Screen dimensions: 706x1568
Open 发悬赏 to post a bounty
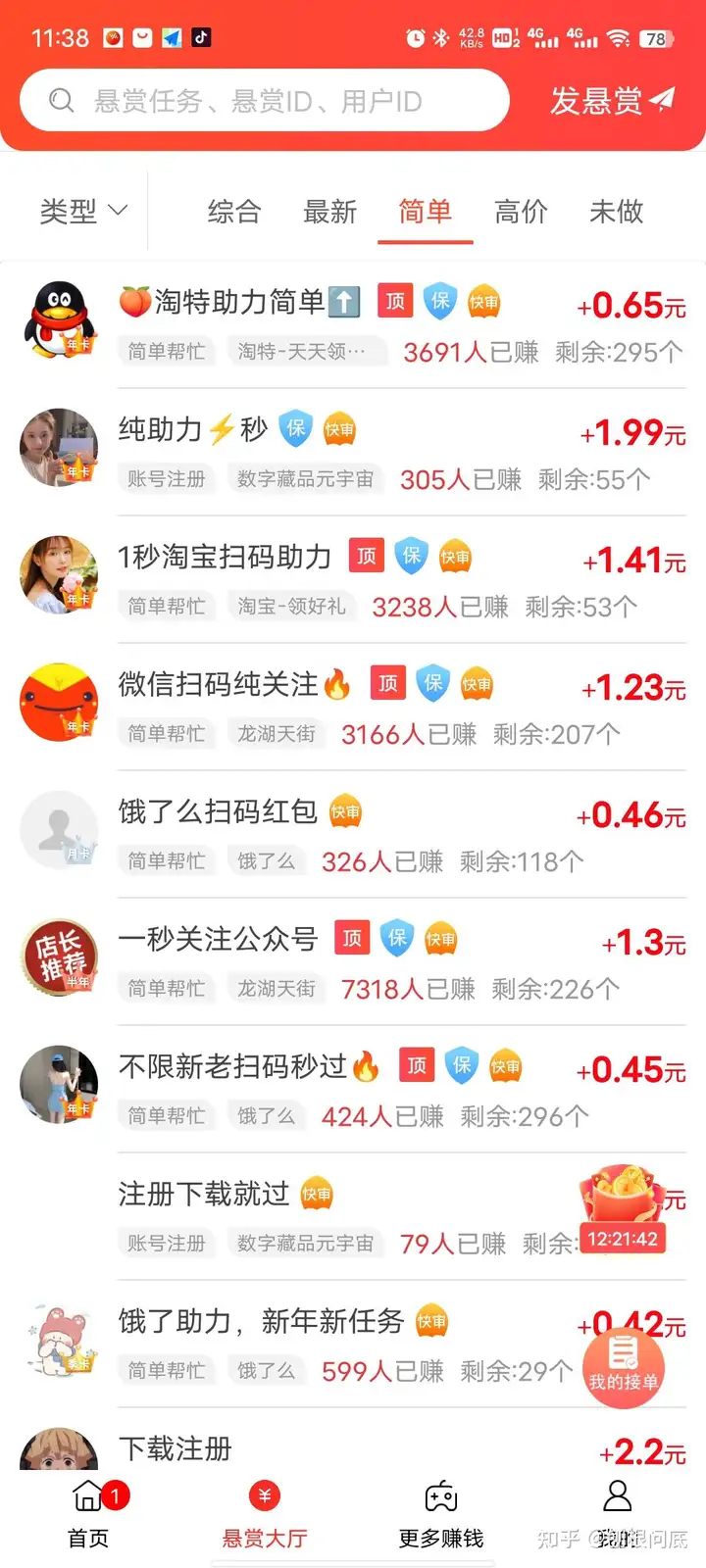612,101
